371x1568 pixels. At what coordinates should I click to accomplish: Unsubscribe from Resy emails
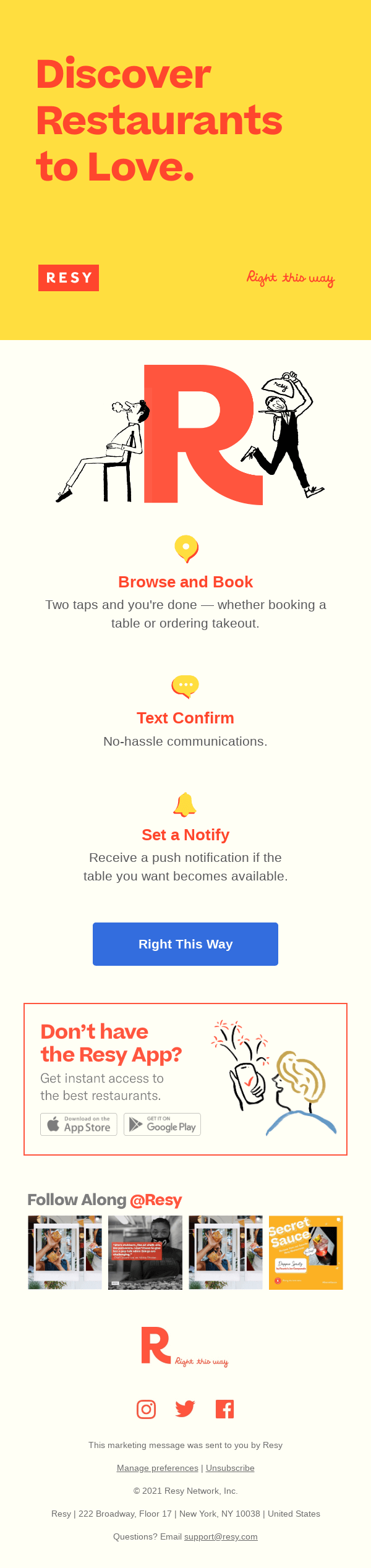(x=230, y=1468)
